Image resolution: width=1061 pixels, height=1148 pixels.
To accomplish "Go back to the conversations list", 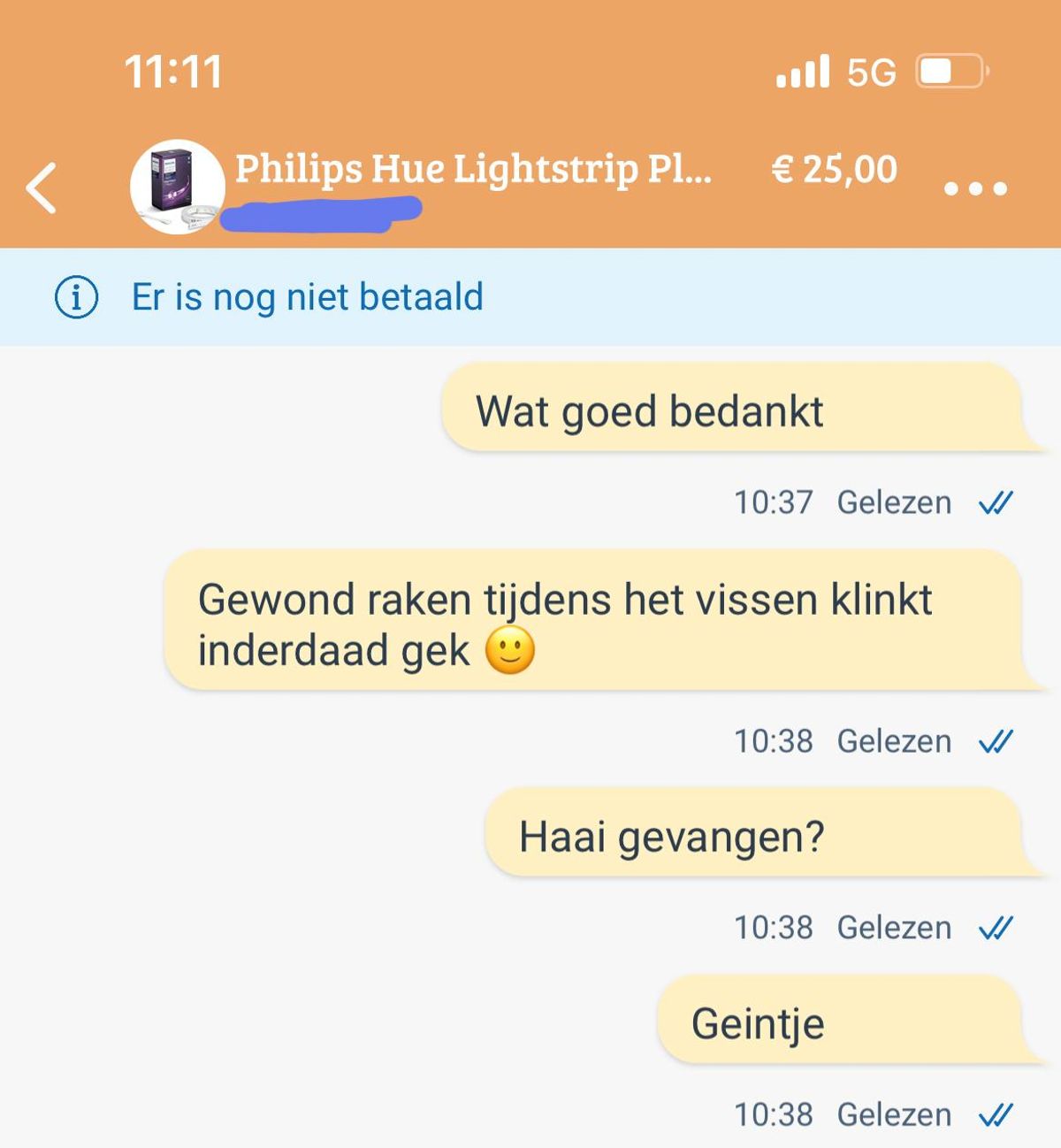I will pos(42,188).
